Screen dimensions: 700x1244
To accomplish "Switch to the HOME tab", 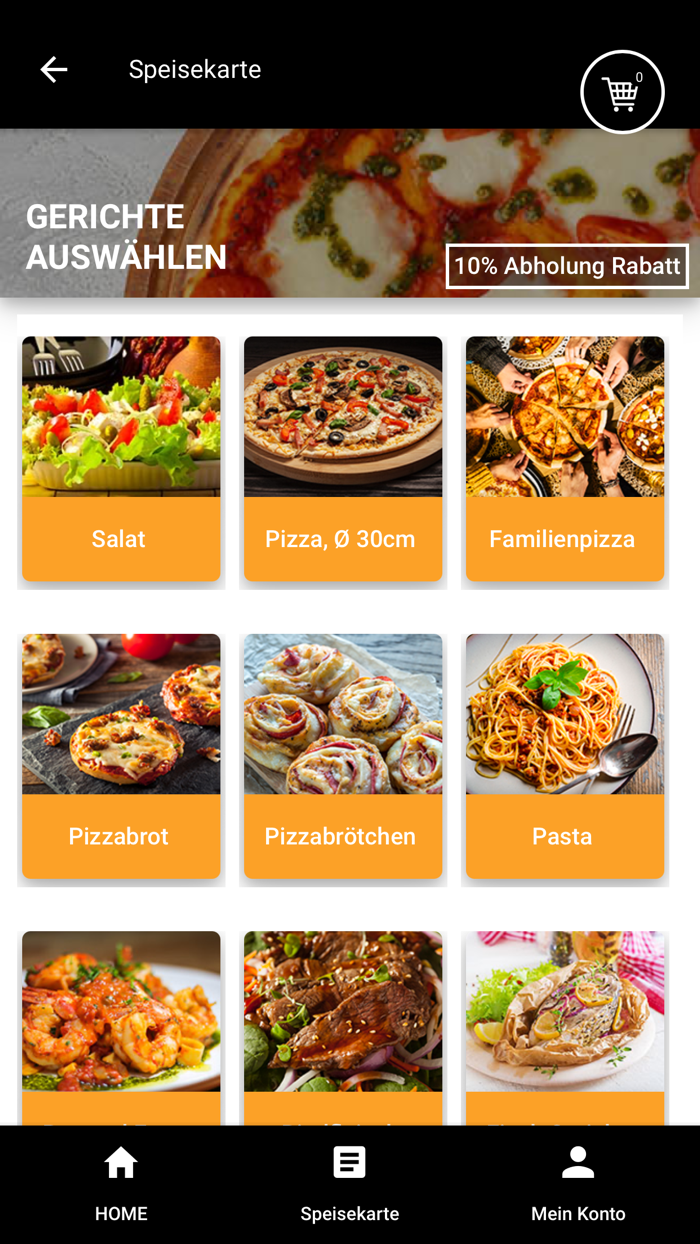I will pyautogui.click(x=121, y=1185).
